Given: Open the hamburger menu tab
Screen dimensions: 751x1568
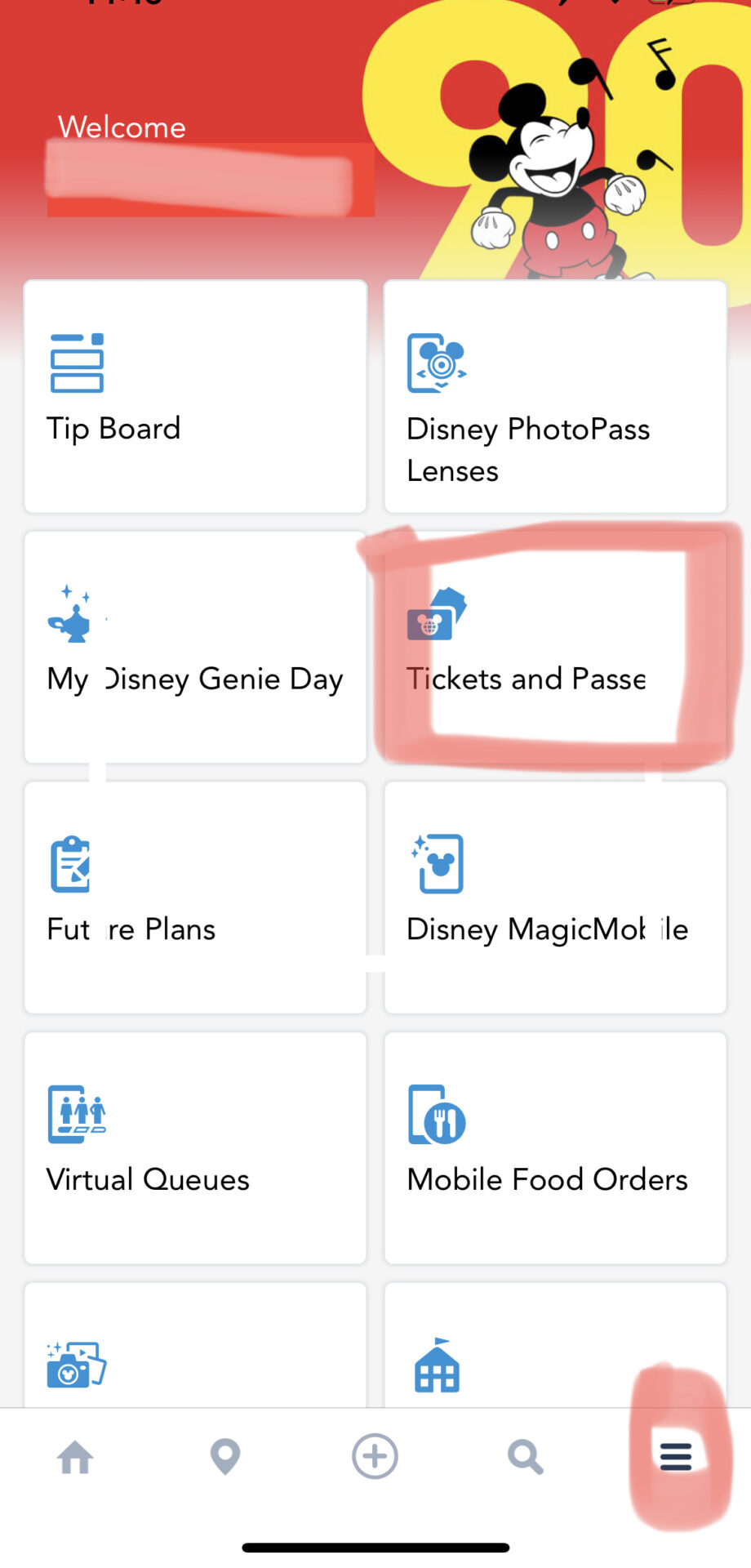Looking at the screenshot, I should pos(676,1457).
